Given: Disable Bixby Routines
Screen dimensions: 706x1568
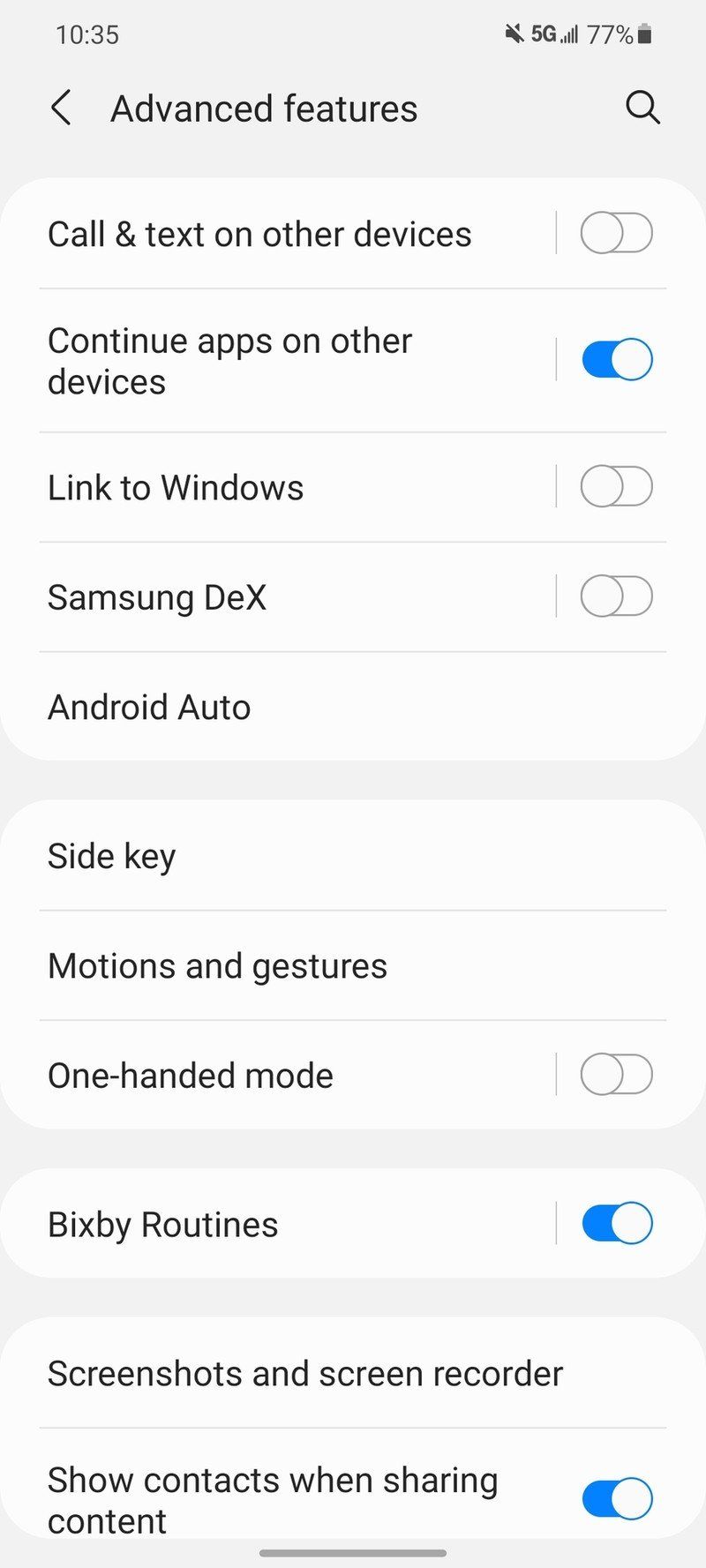Looking at the screenshot, I should point(616,1223).
